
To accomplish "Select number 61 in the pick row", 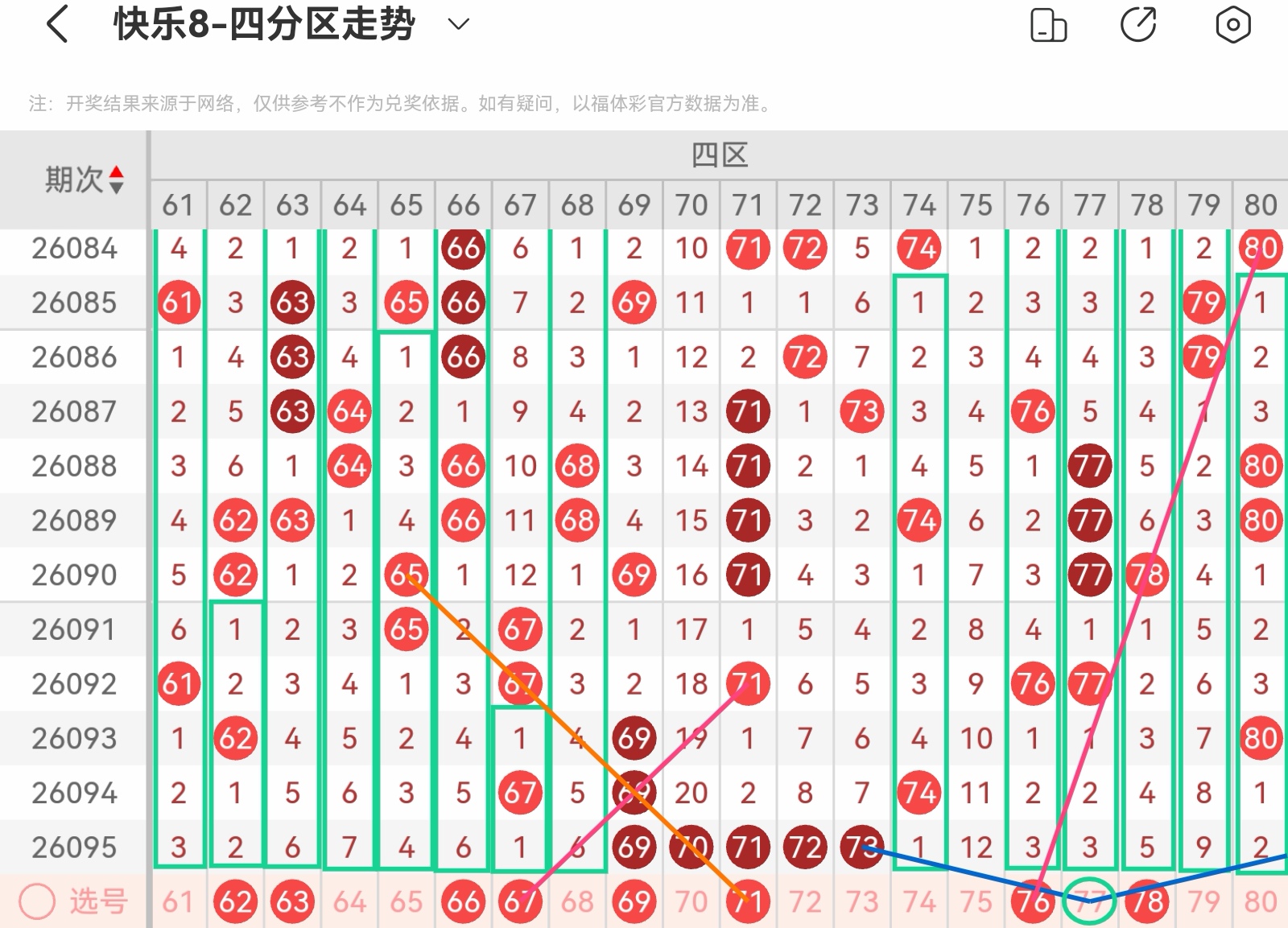I will coord(178,901).
